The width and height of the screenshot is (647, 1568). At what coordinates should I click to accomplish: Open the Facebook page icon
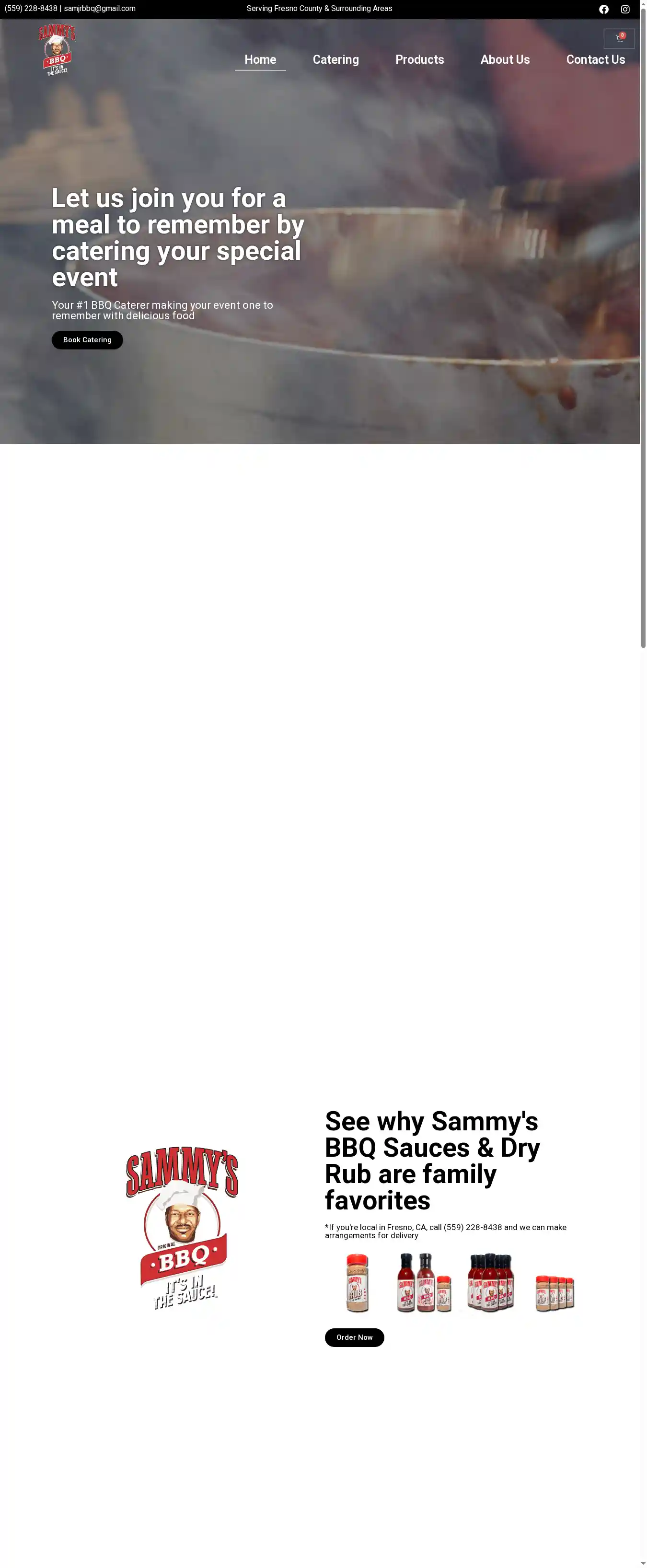(x=603, y=9)
